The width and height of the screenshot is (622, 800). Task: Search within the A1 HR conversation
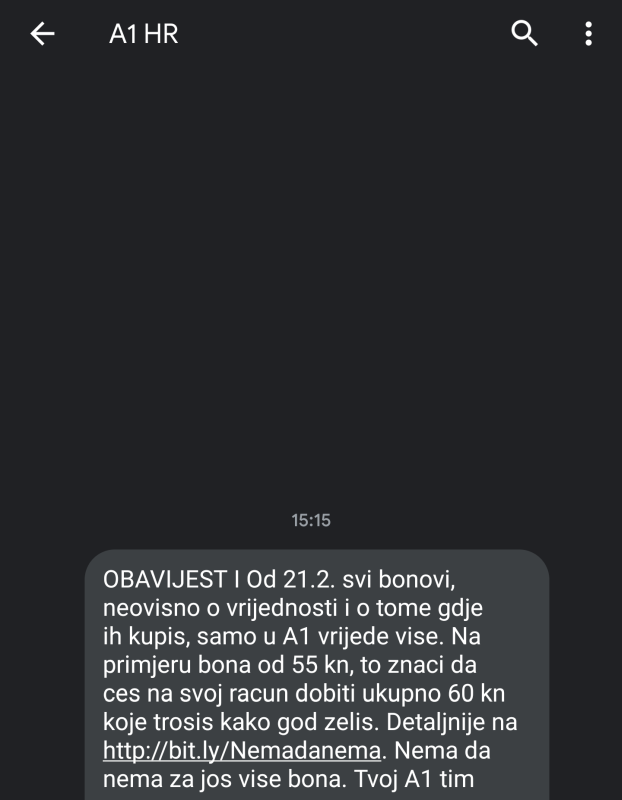(525, 34)
